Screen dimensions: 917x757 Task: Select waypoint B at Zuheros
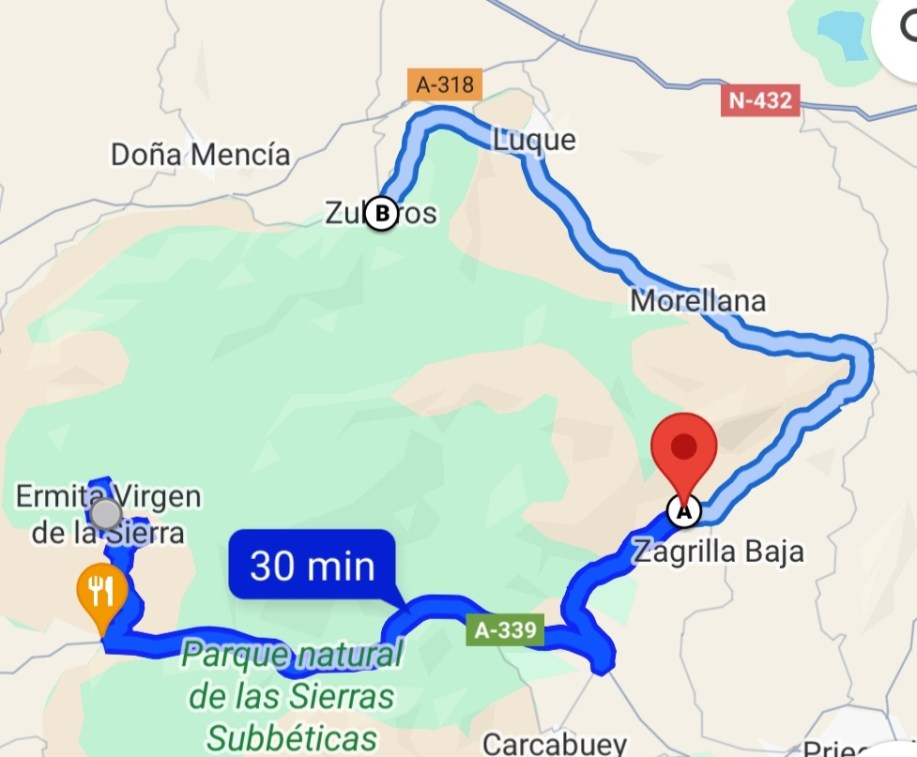[380, 213]
